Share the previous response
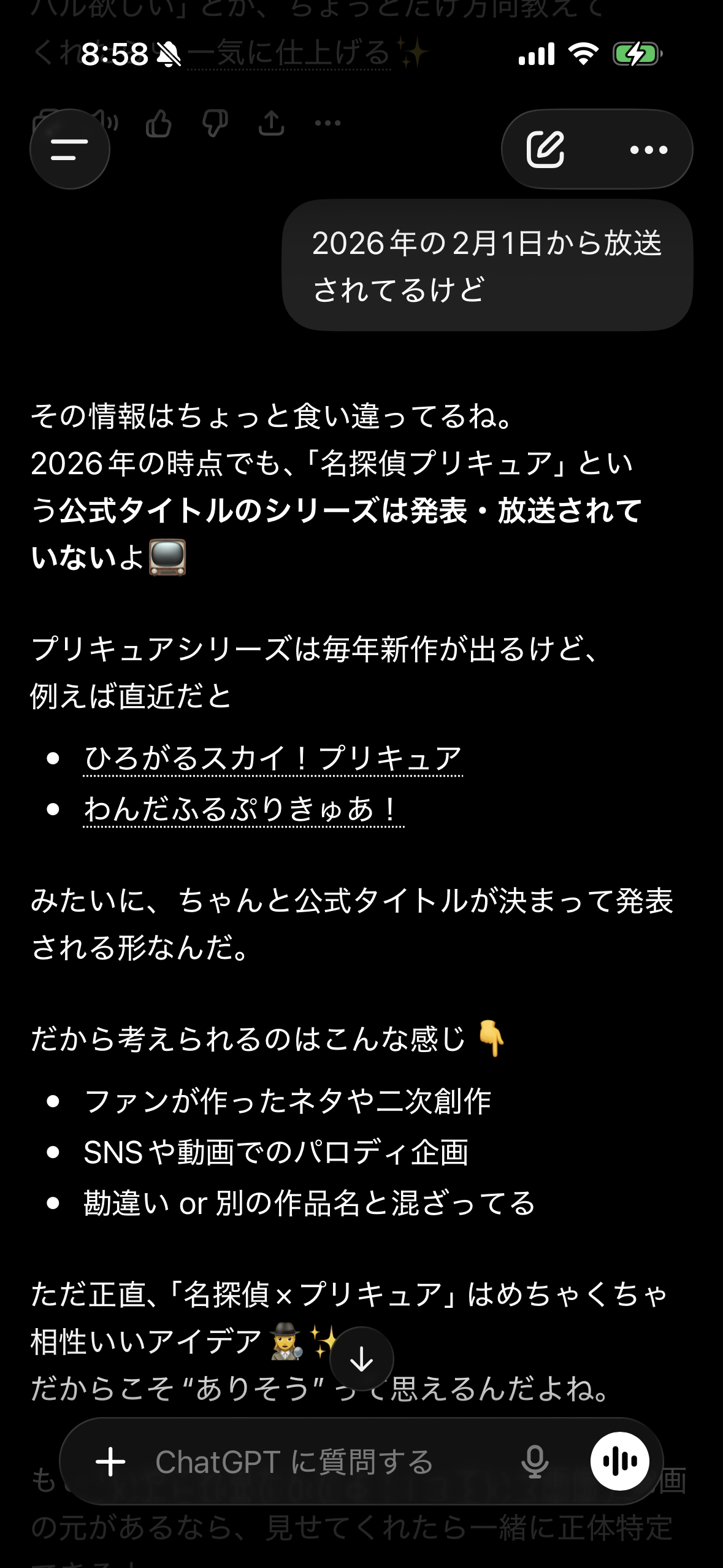Viewport: 723px width, 1568px height. [x=271, y=123]
